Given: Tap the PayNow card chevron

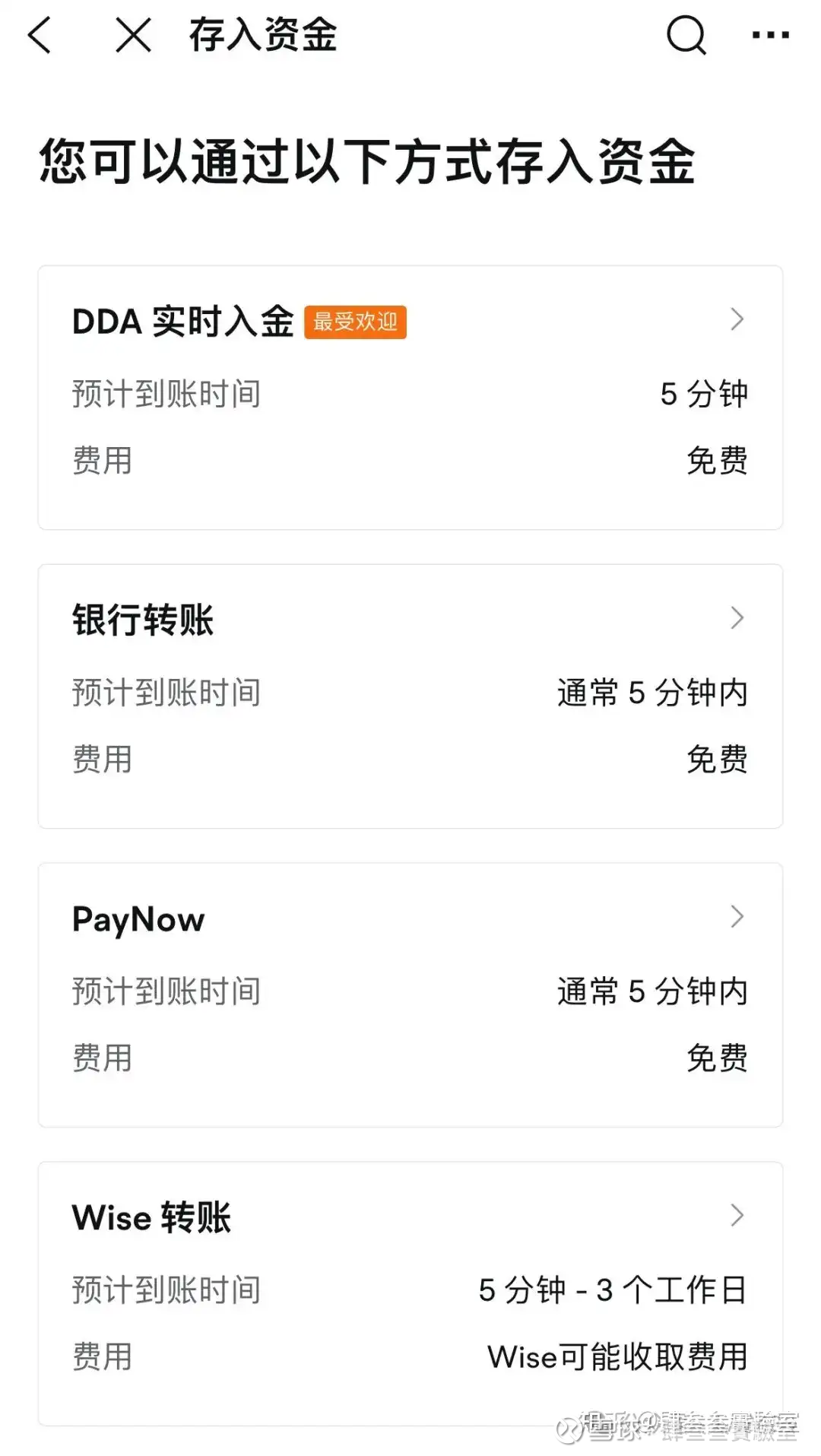Looking at the screenshot, I should pos(736,918).
